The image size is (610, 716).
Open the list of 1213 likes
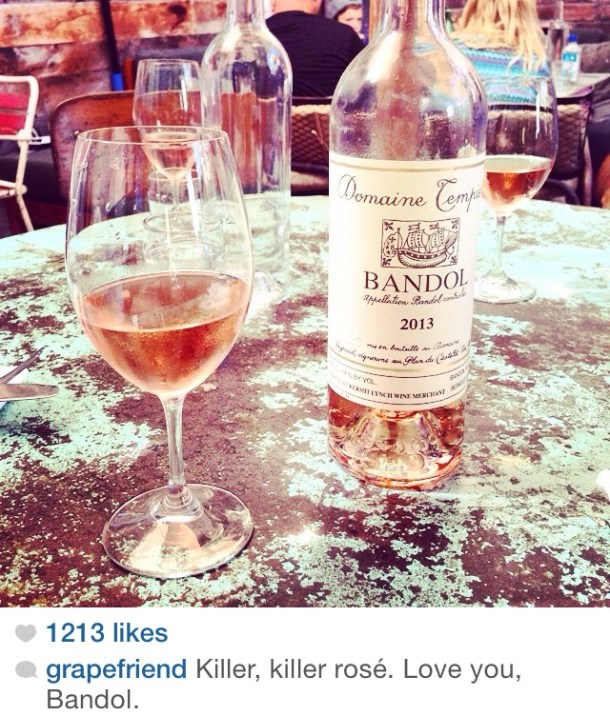point(106,634)
